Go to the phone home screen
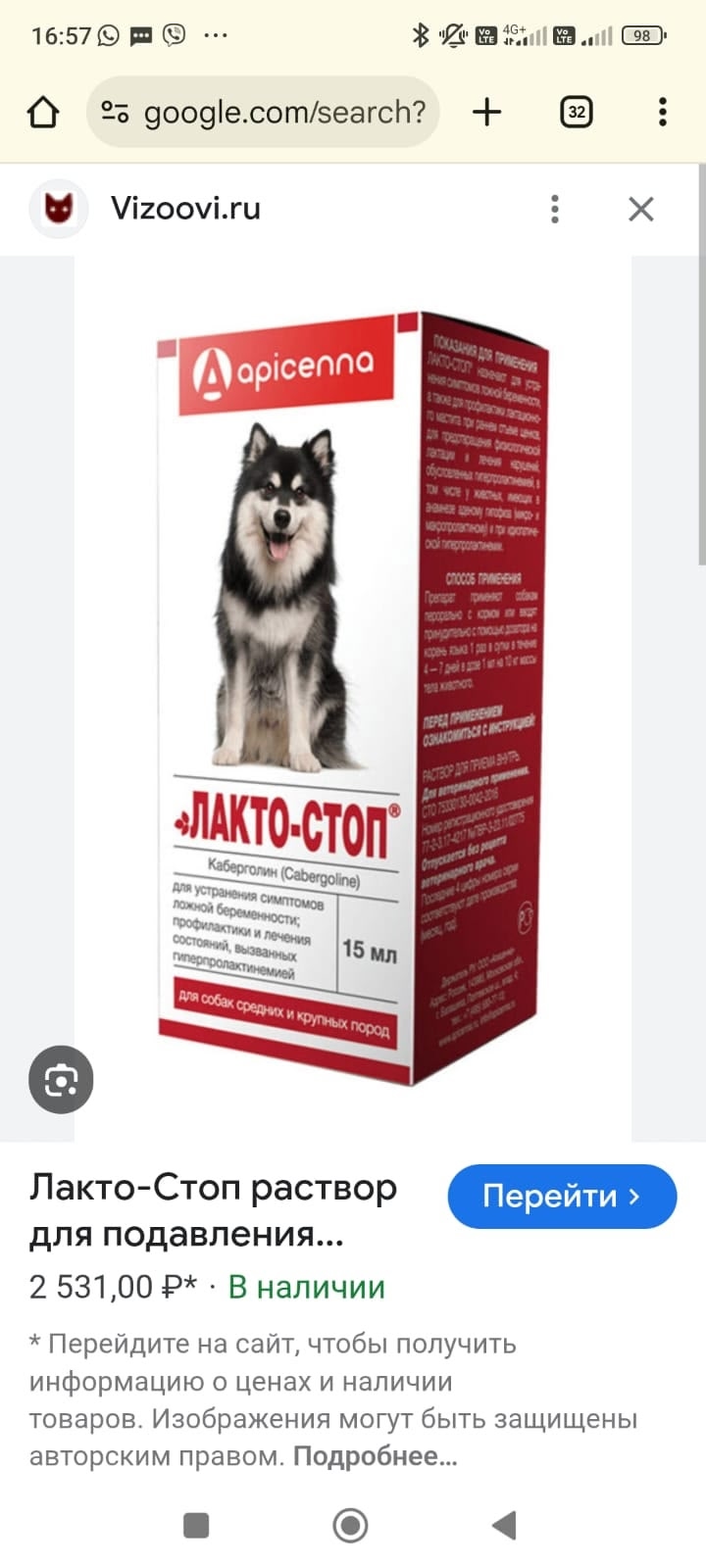This screenshot has height=1568, width=706. pos(350,1525)
